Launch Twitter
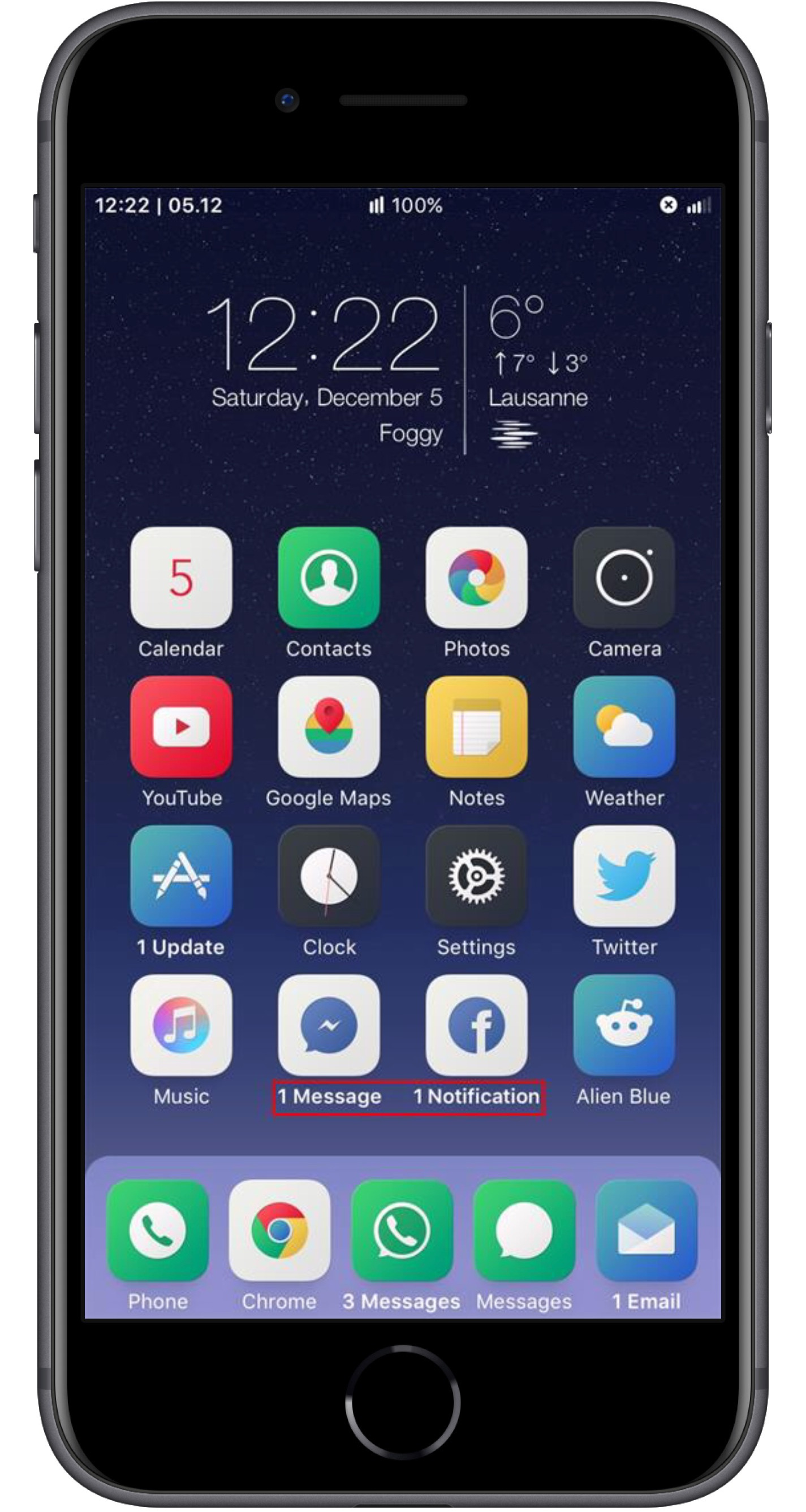This screenshot has width=806, height=1512. coord(624,875)
